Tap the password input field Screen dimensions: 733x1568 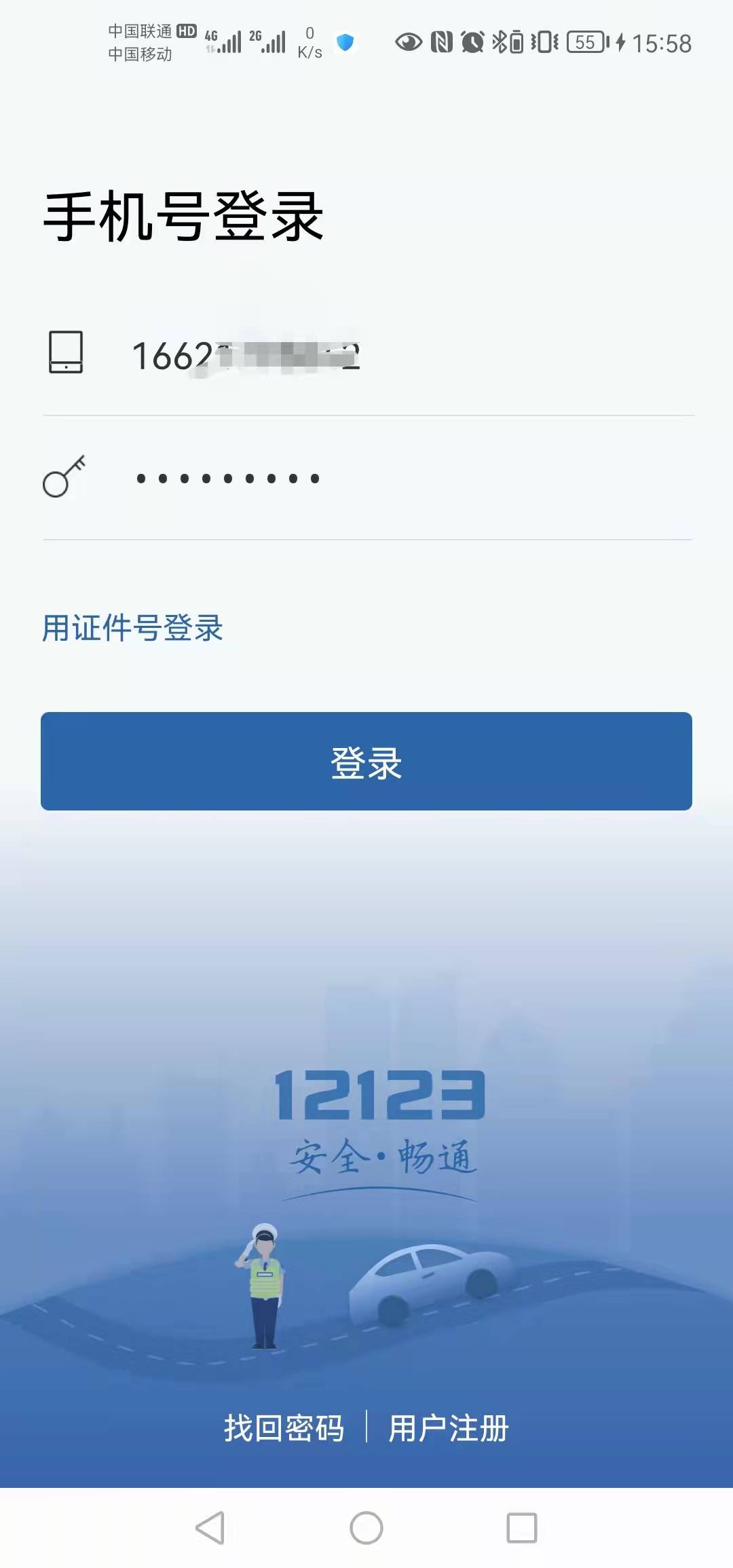pos(407,479)
